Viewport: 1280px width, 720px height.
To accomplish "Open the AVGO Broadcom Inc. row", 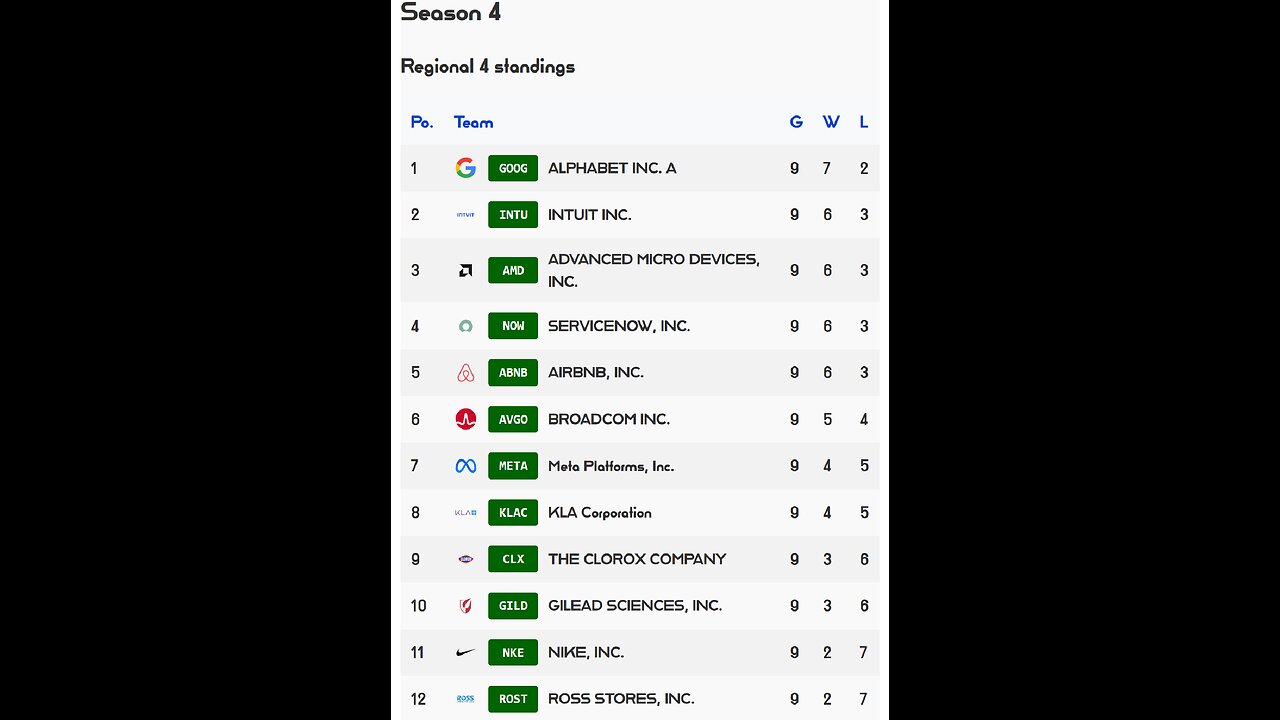I will (608, 419).
